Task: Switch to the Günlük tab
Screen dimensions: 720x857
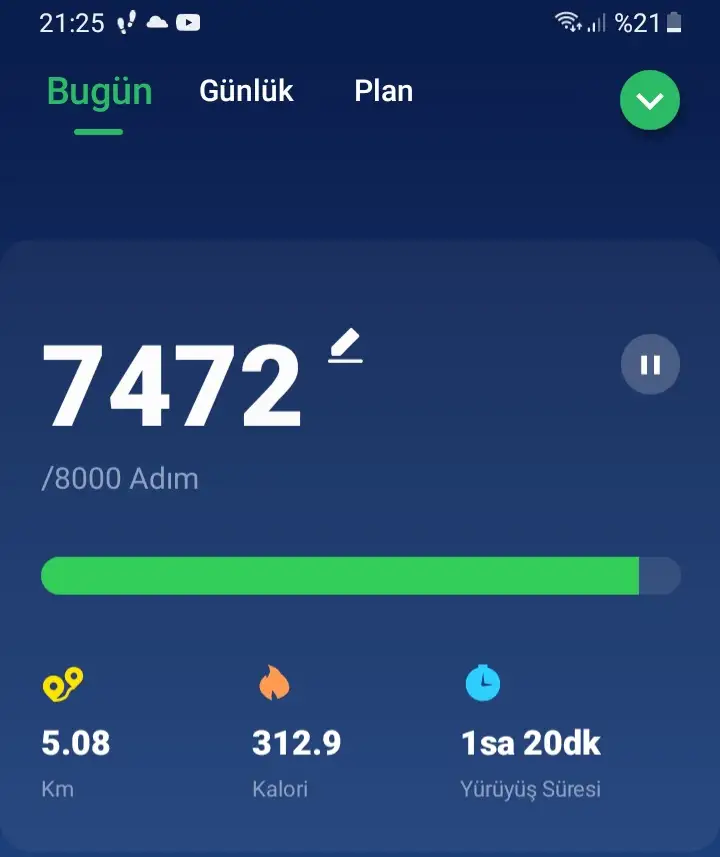Action: coord(246,91)
